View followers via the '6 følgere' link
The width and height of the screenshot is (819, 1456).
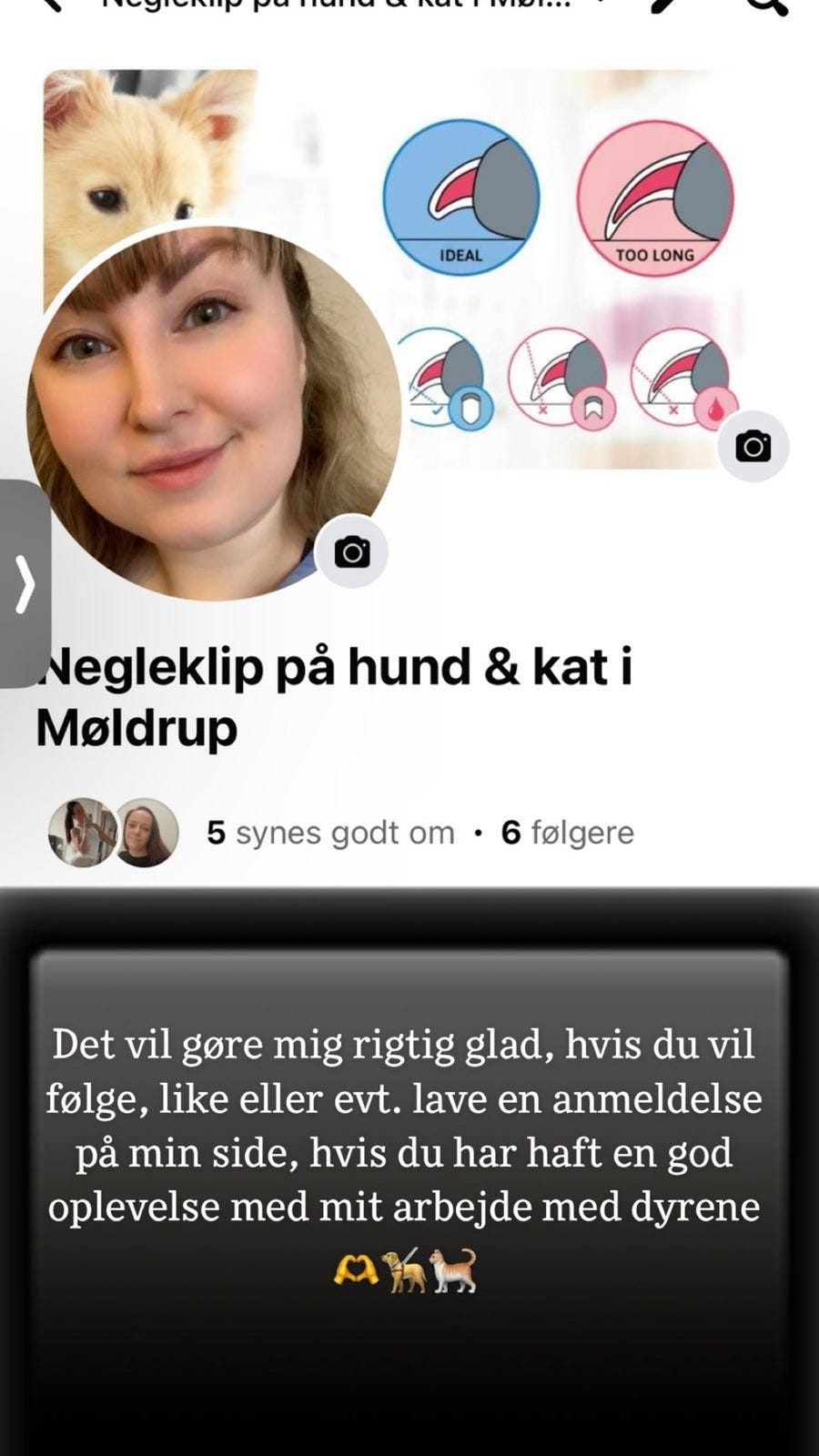pos(568,831)
